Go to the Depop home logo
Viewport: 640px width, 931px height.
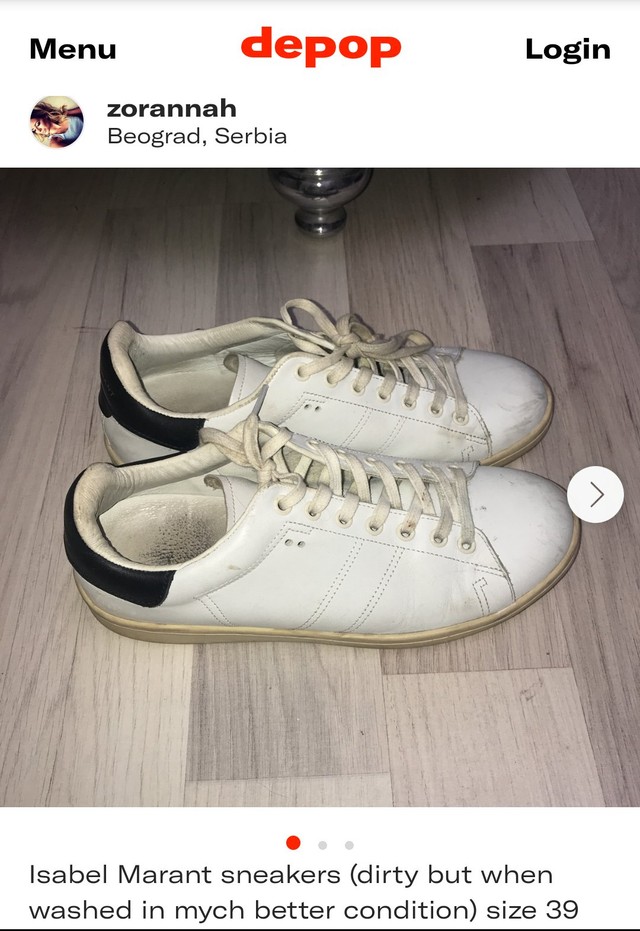tap(320, 46)
